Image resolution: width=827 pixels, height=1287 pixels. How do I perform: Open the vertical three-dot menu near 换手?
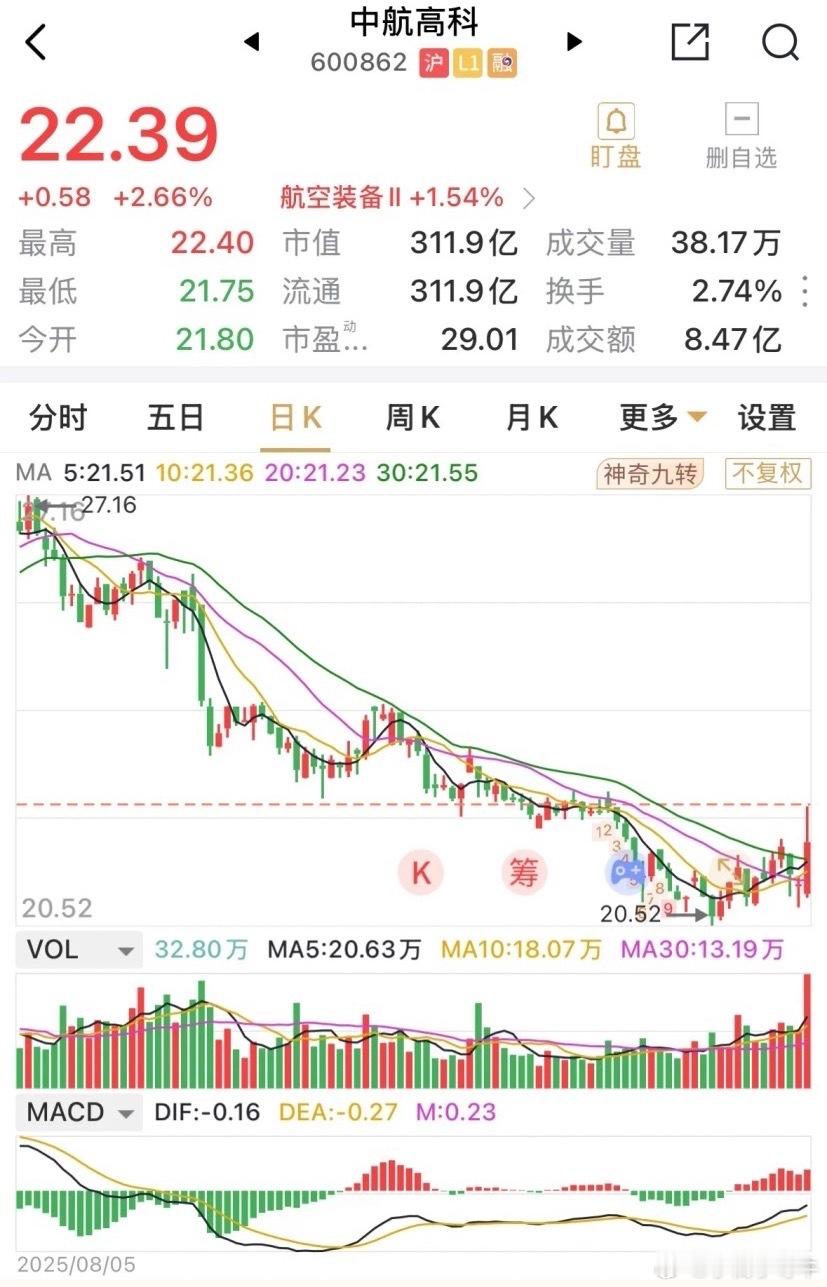805,291
